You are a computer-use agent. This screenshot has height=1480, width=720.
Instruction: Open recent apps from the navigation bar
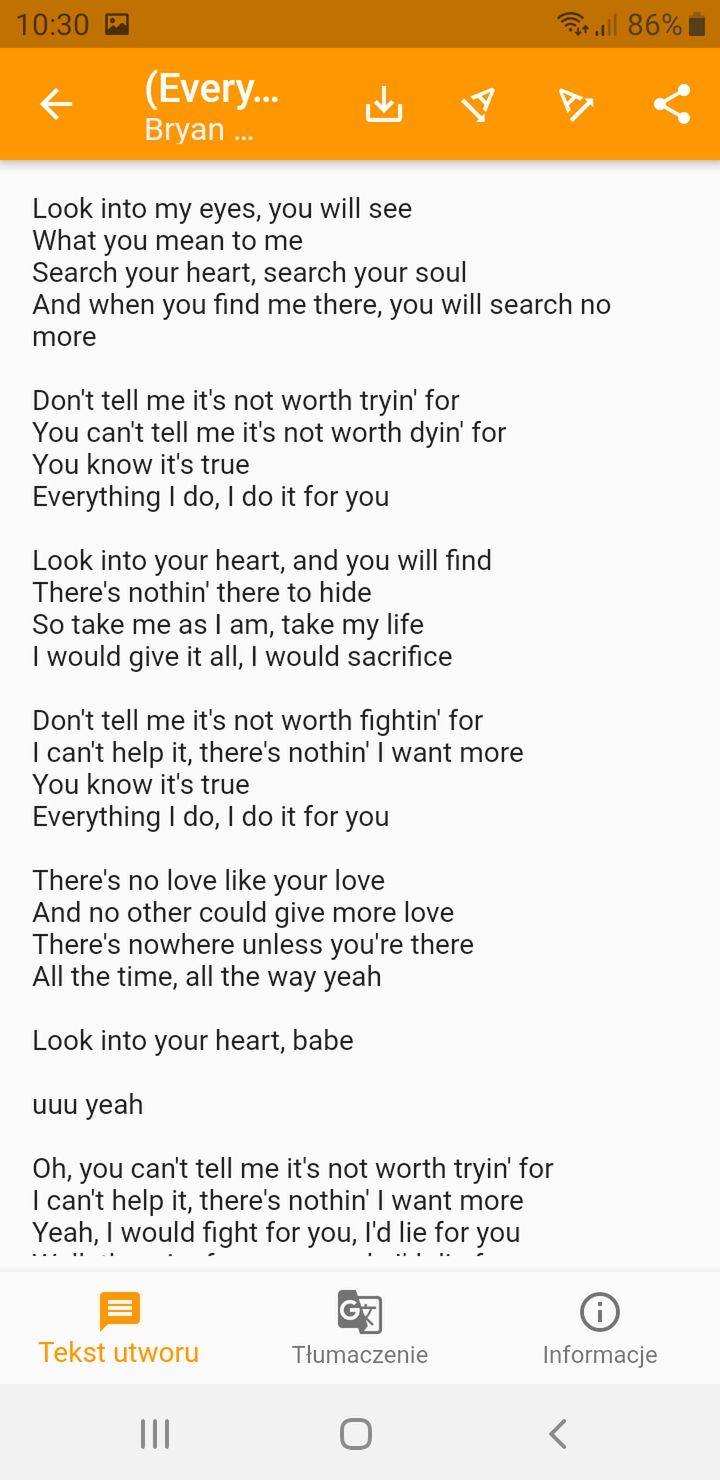[x=155, y=1434]
